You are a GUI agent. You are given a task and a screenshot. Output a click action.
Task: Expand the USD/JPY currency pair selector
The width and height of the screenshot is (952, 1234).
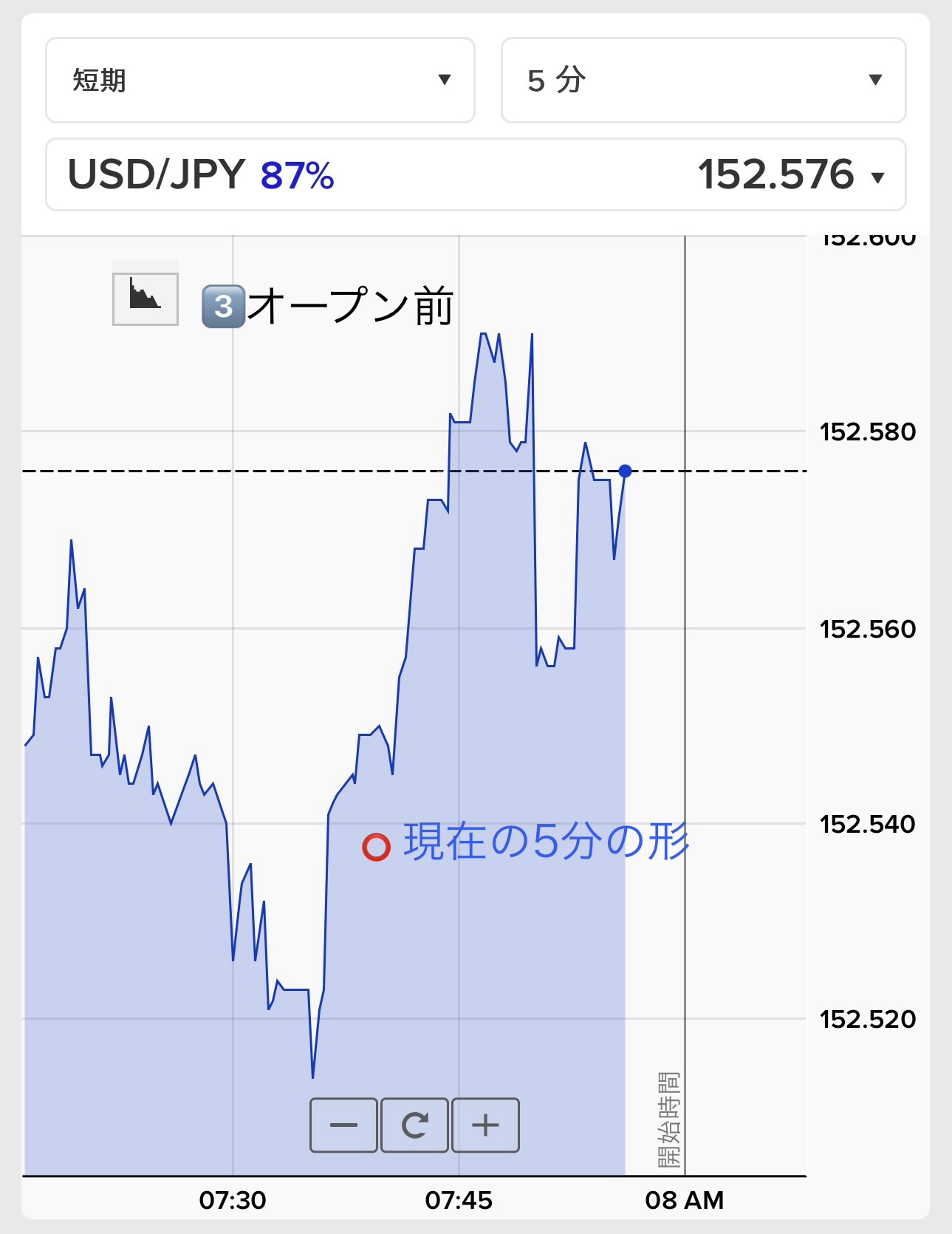pyautogui.click(x=476, y=175)
